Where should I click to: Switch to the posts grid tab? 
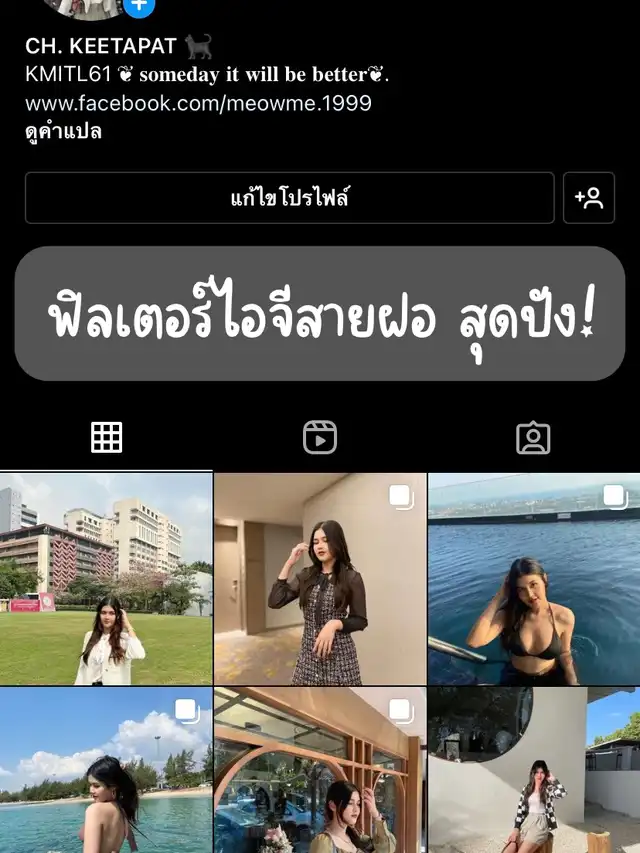[106, 437]
